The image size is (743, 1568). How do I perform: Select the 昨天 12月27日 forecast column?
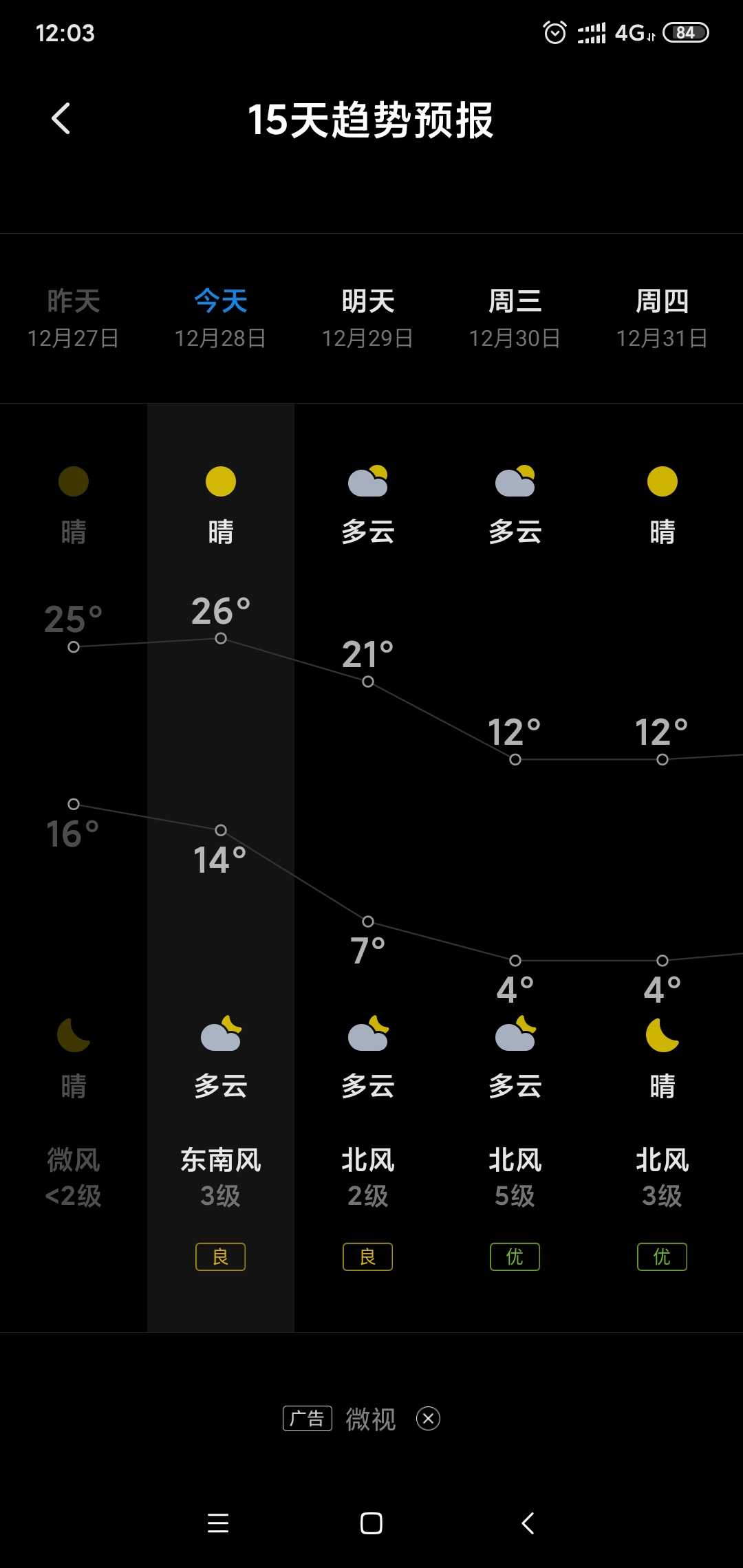[x=73, y=318]
